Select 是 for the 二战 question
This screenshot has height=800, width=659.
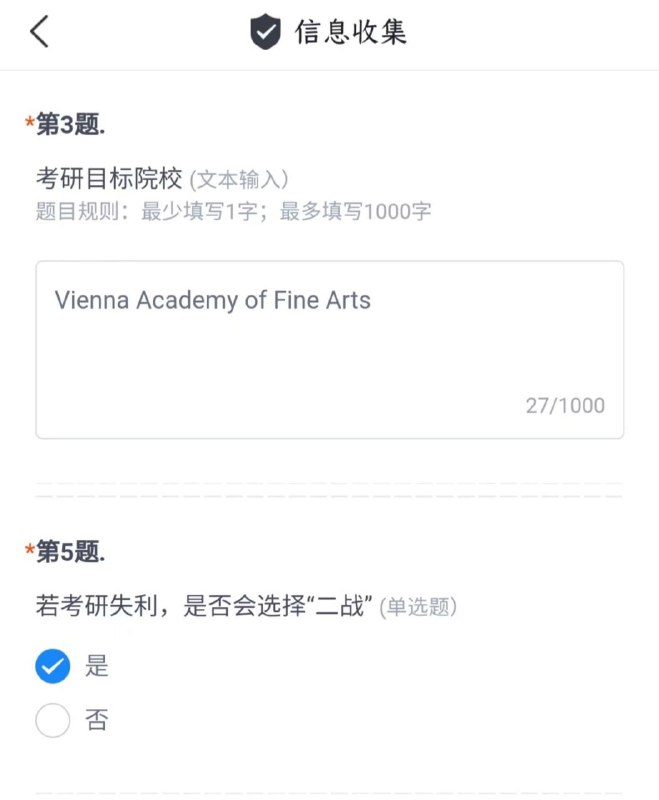coord(53,666)
